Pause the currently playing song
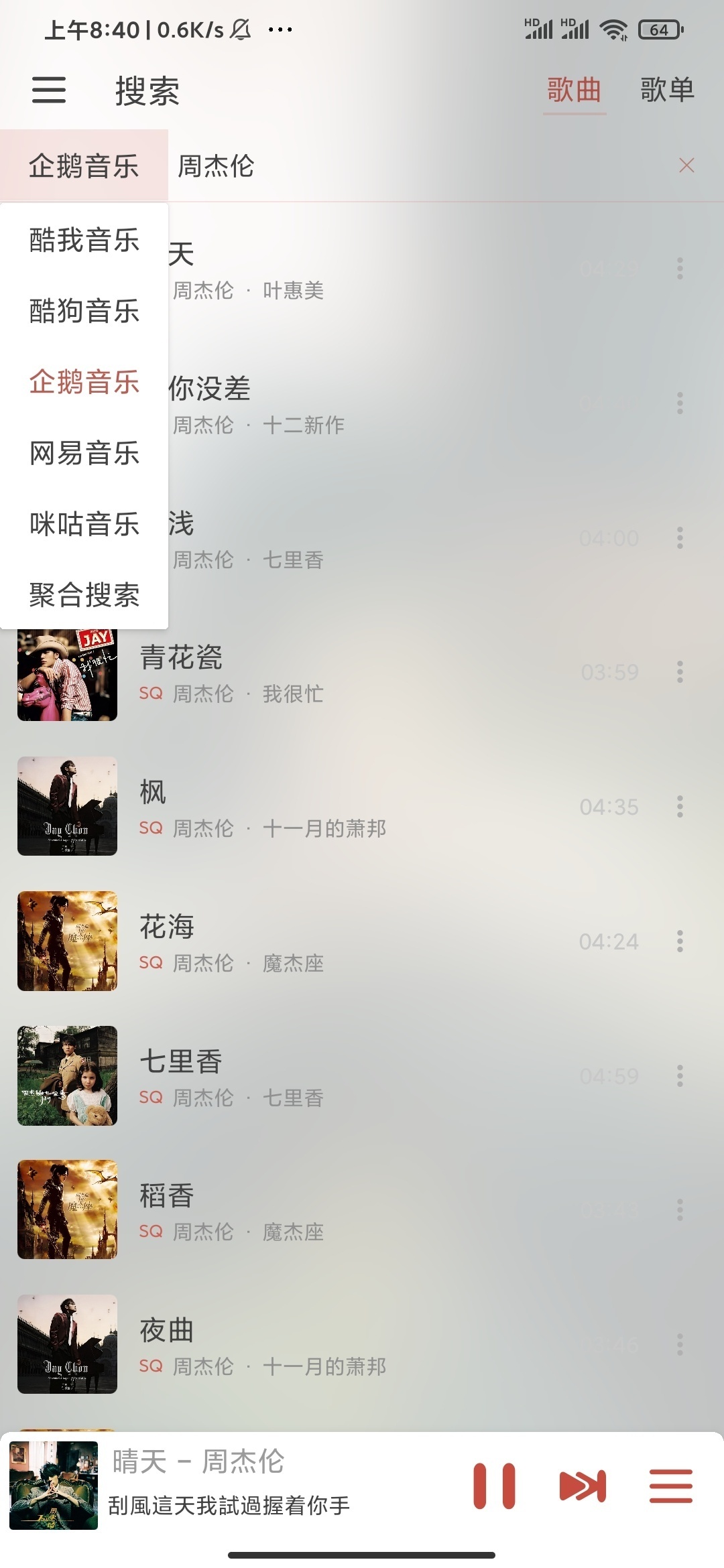724x1568 pixels. click(494, 1486)
